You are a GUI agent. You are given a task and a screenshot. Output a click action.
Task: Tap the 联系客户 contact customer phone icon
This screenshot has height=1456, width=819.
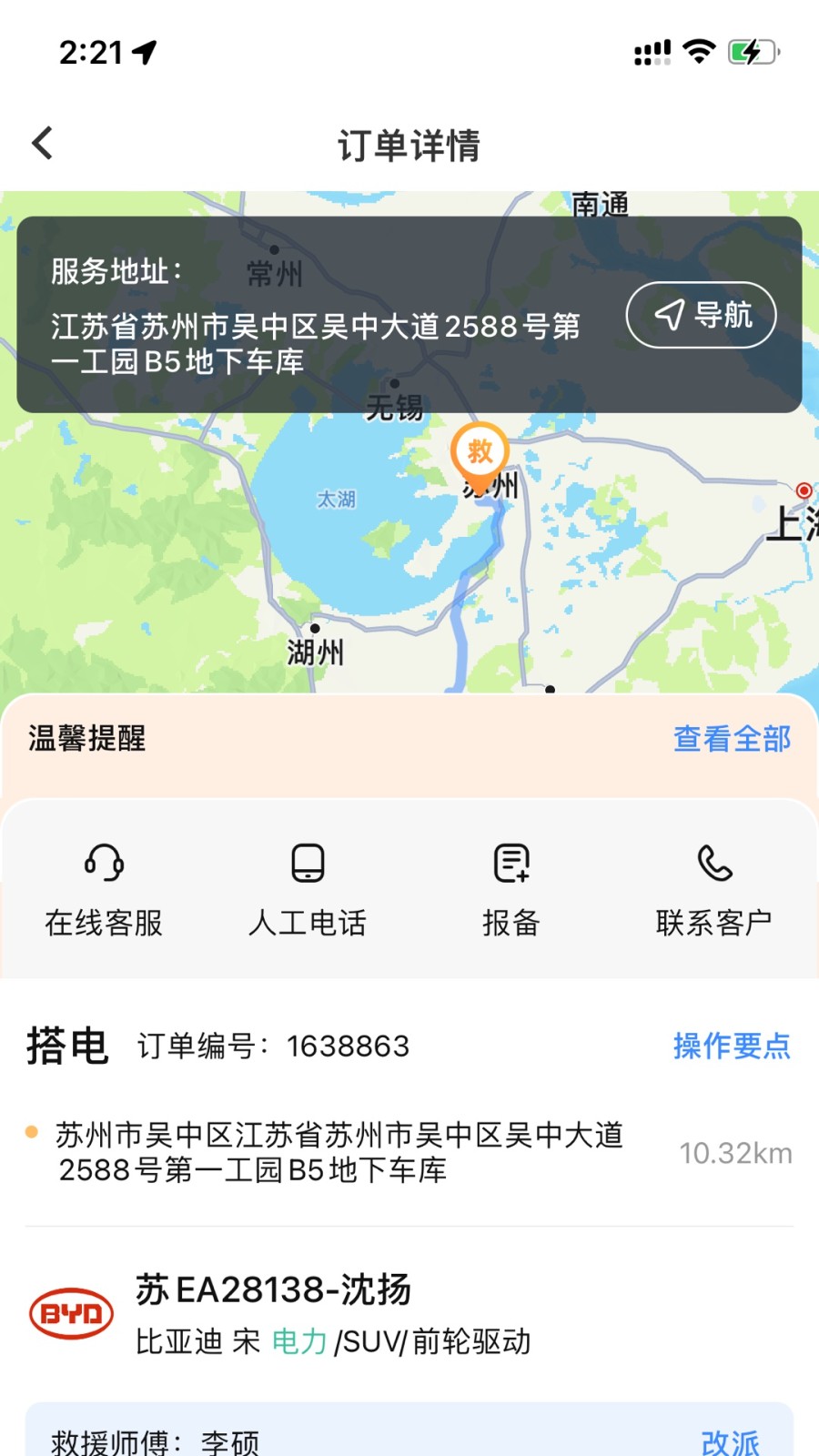point(714,863)
